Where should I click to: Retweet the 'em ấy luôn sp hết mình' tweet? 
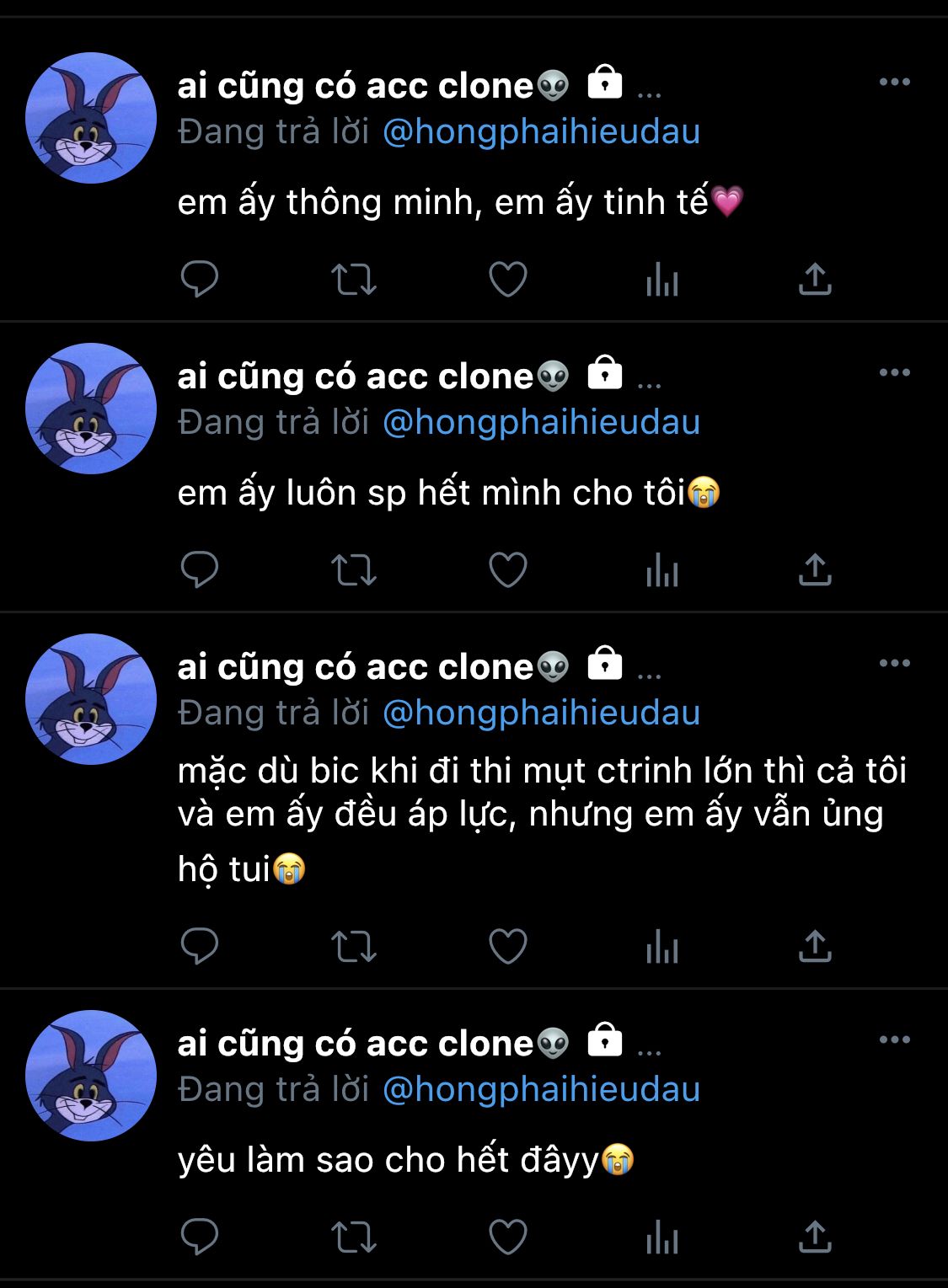click(353, 570)
